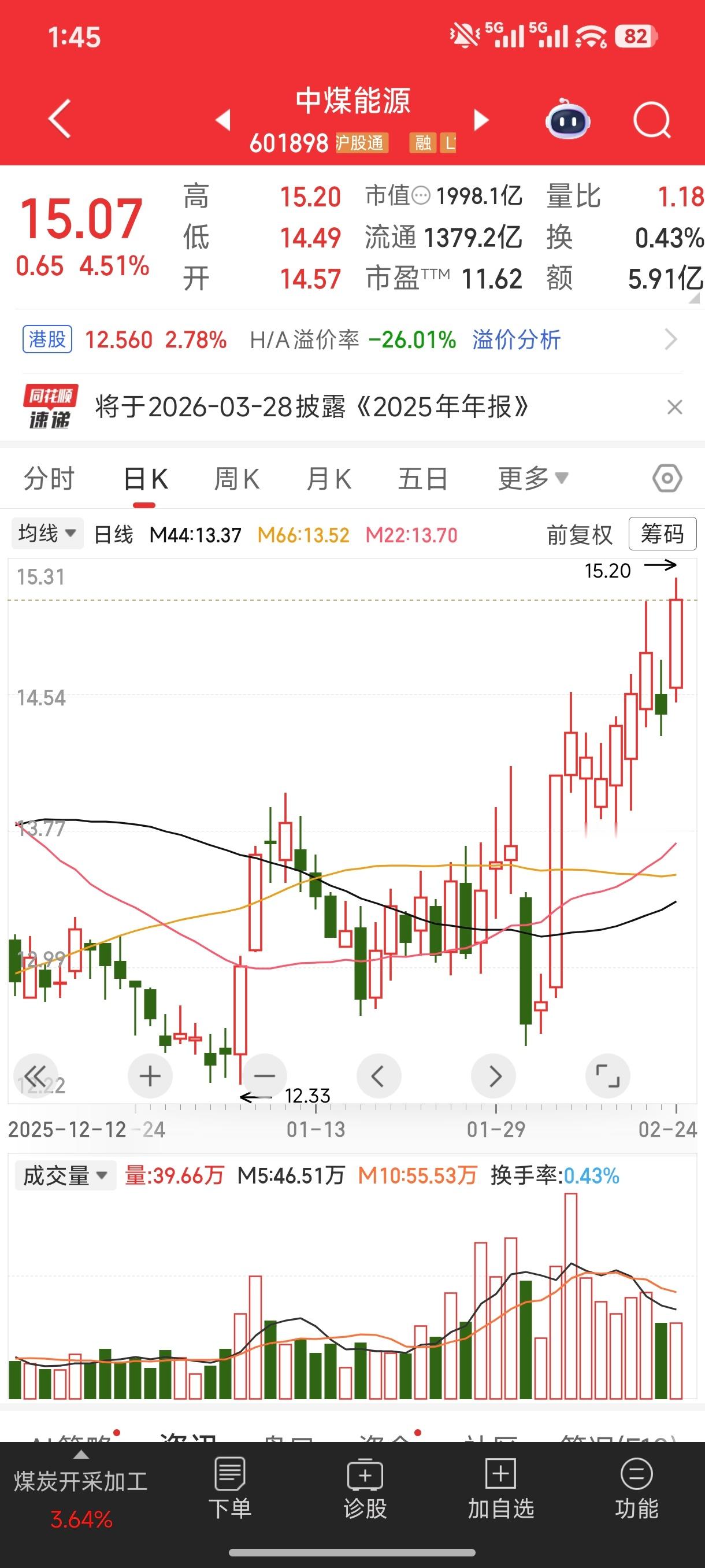Open the 成交量 volume indicator dropdown
705x1568 pixels.
pos(65,1175)
